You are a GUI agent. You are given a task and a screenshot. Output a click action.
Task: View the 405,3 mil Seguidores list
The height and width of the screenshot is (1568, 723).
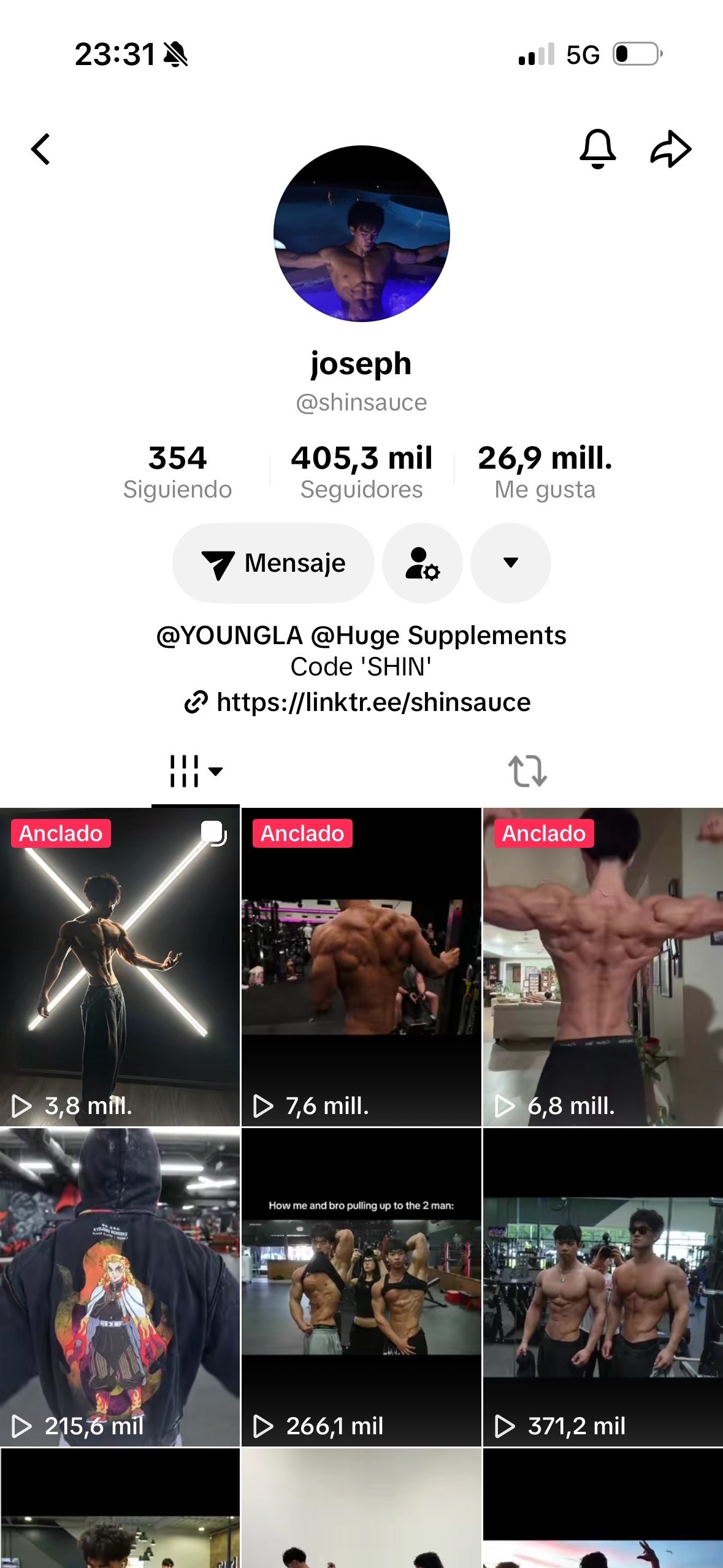tap(361, 471)
